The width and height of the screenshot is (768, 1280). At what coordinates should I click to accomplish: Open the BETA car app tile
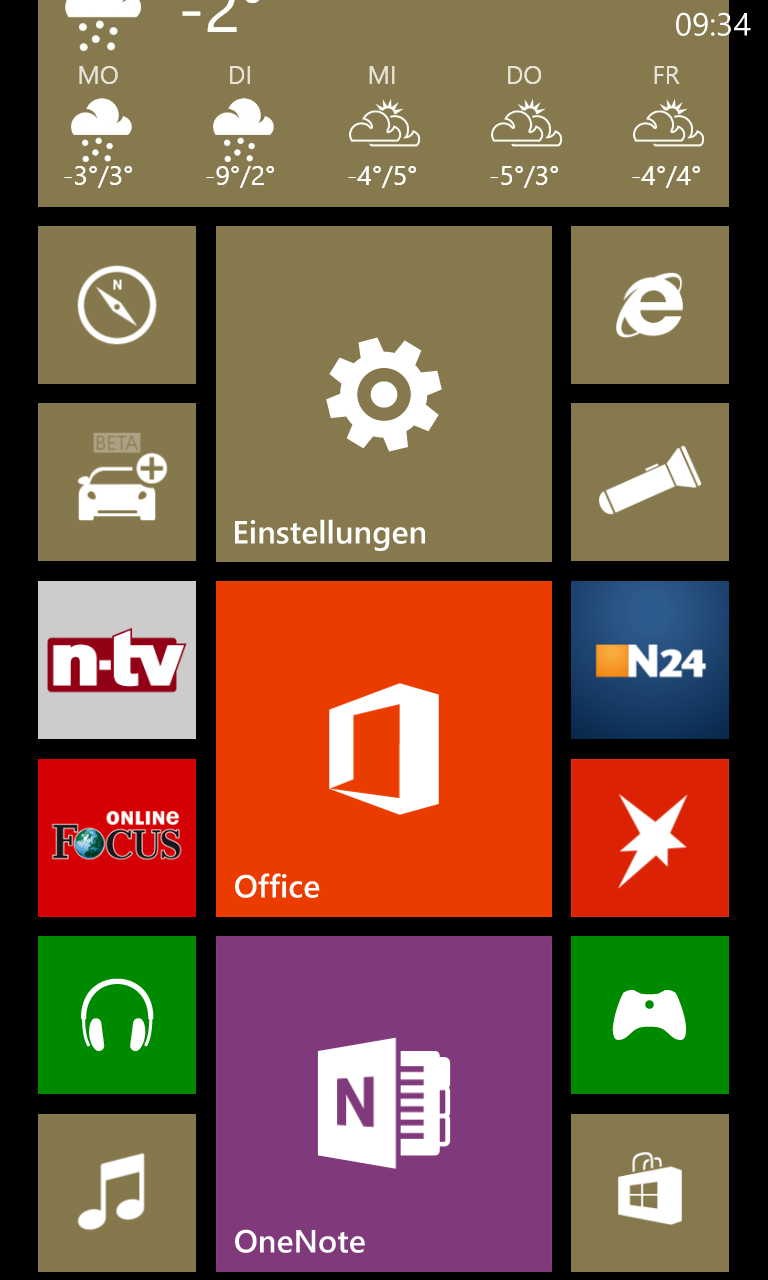[117, 482]
